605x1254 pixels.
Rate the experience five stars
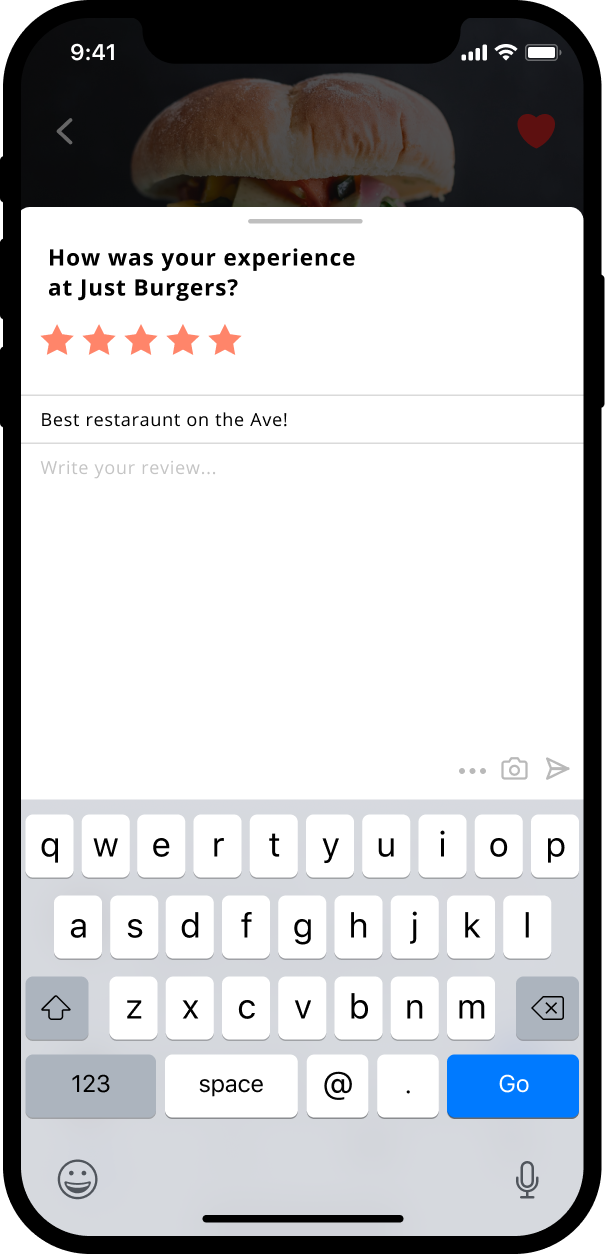point(225,340)
